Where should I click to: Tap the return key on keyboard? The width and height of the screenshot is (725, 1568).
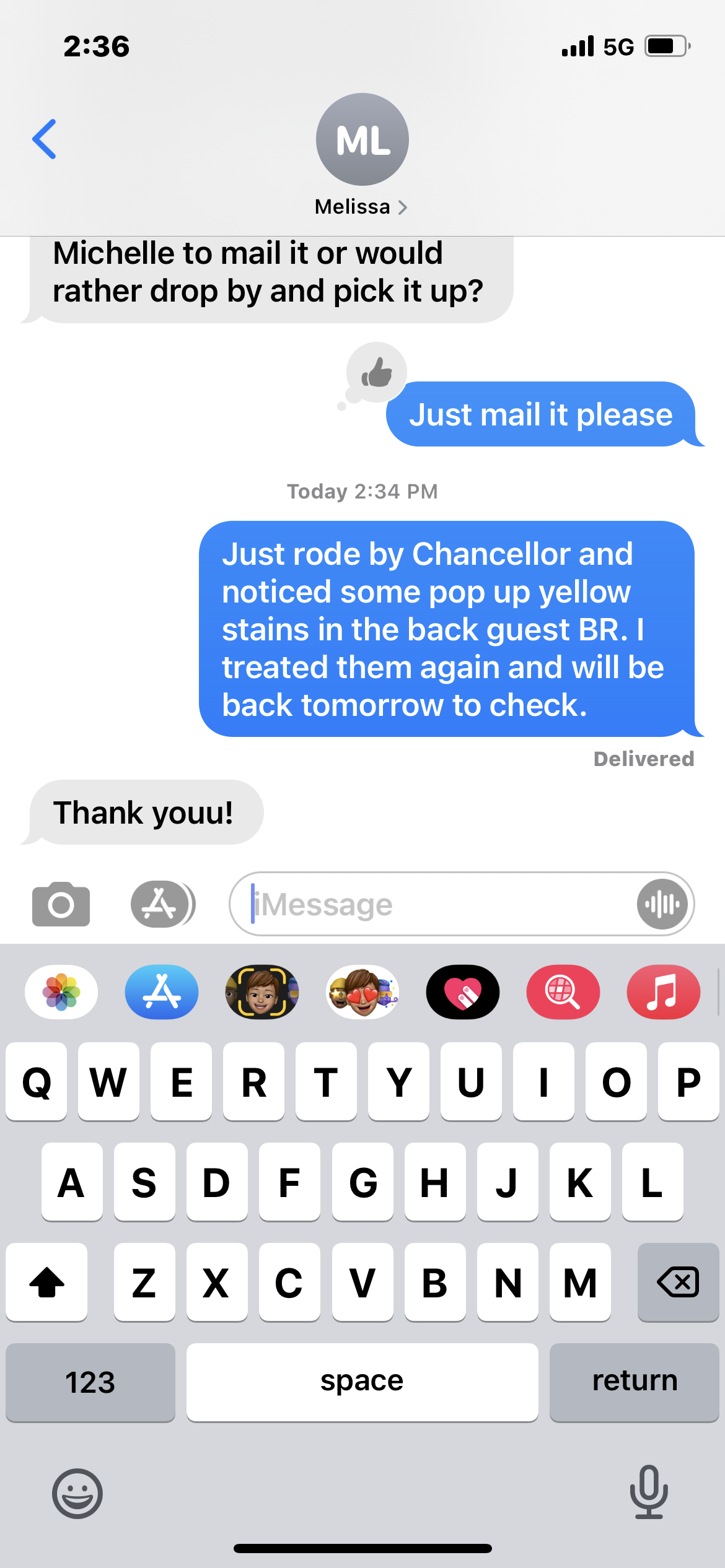tap(634, 1381)
